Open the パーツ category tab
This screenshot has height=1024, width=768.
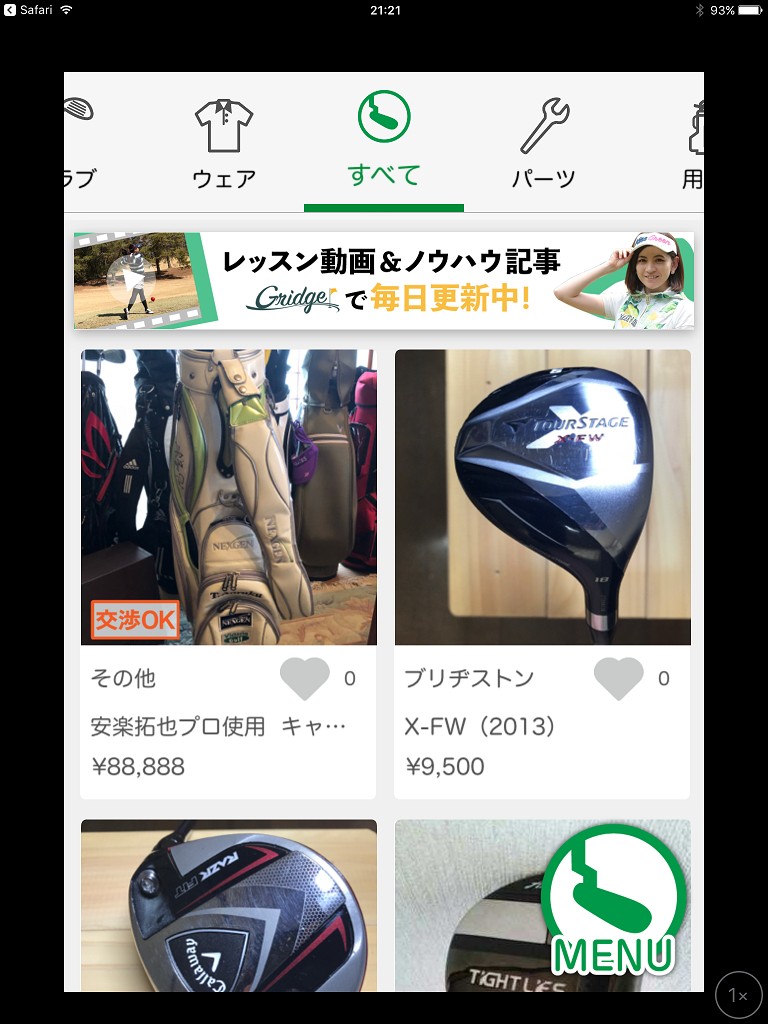click(544, 145)
